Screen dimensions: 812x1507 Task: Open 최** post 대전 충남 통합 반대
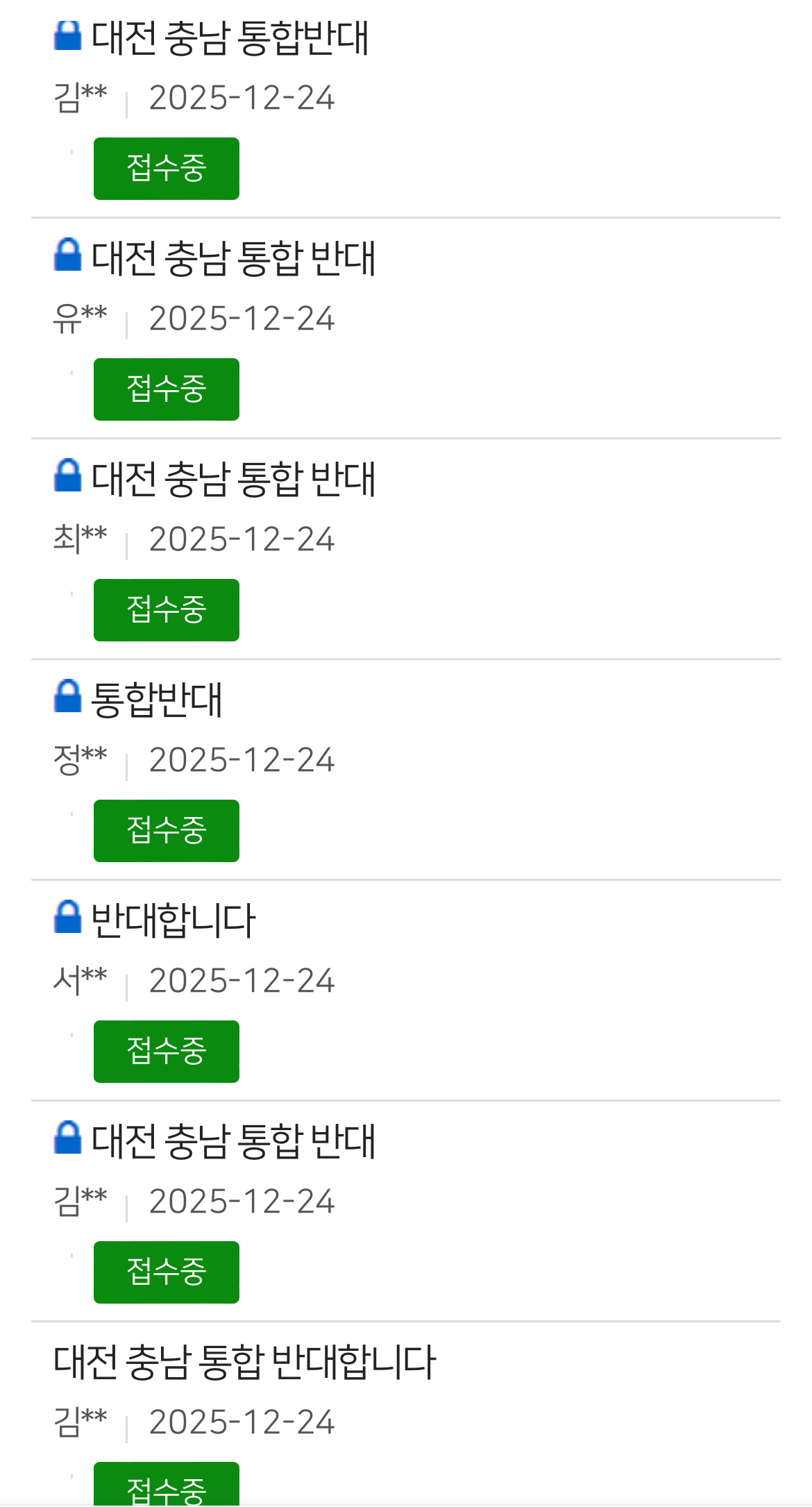(x=233, y=479)
